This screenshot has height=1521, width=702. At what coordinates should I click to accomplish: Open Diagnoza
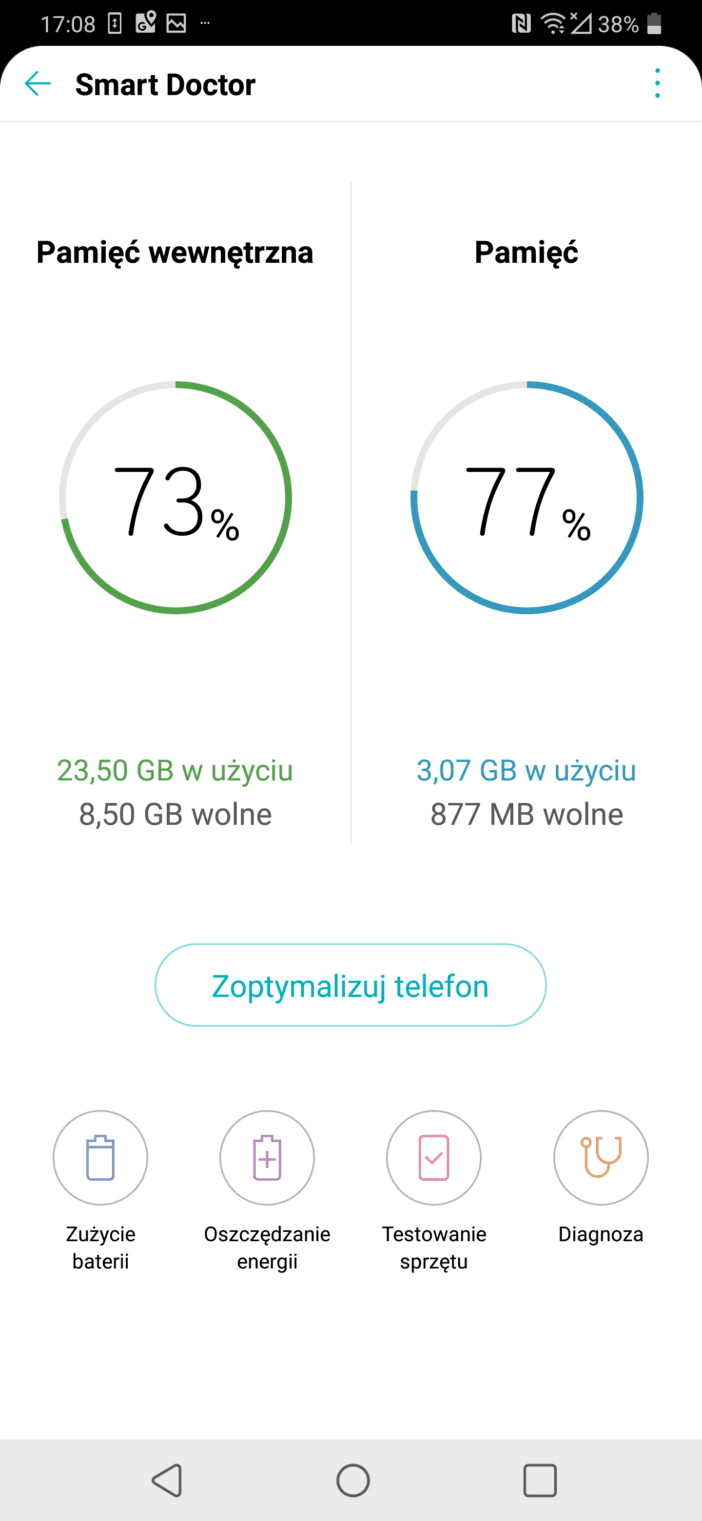tap(601, 1159)
